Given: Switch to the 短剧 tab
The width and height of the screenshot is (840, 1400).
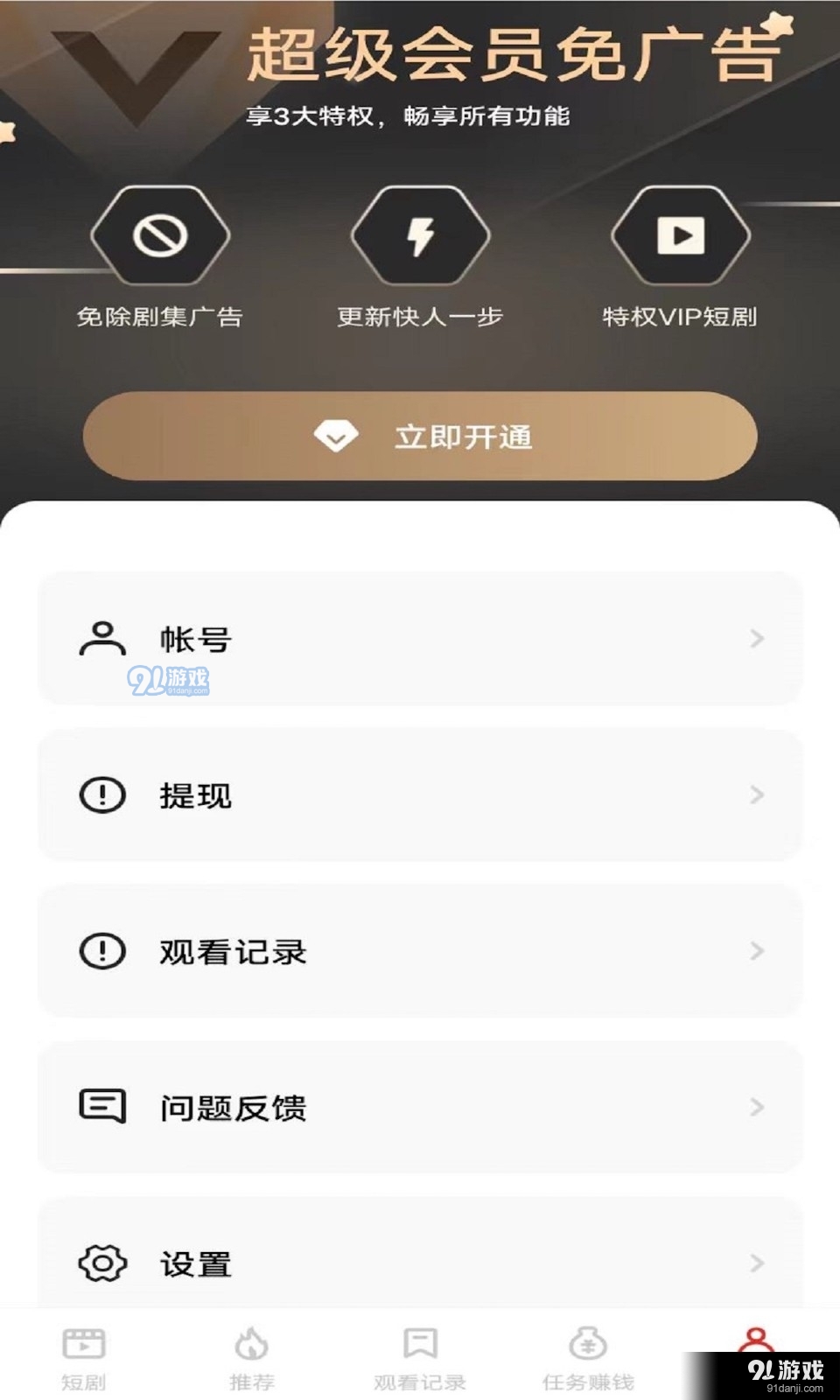Looking at the screenshot, I should coord(83,1356).
